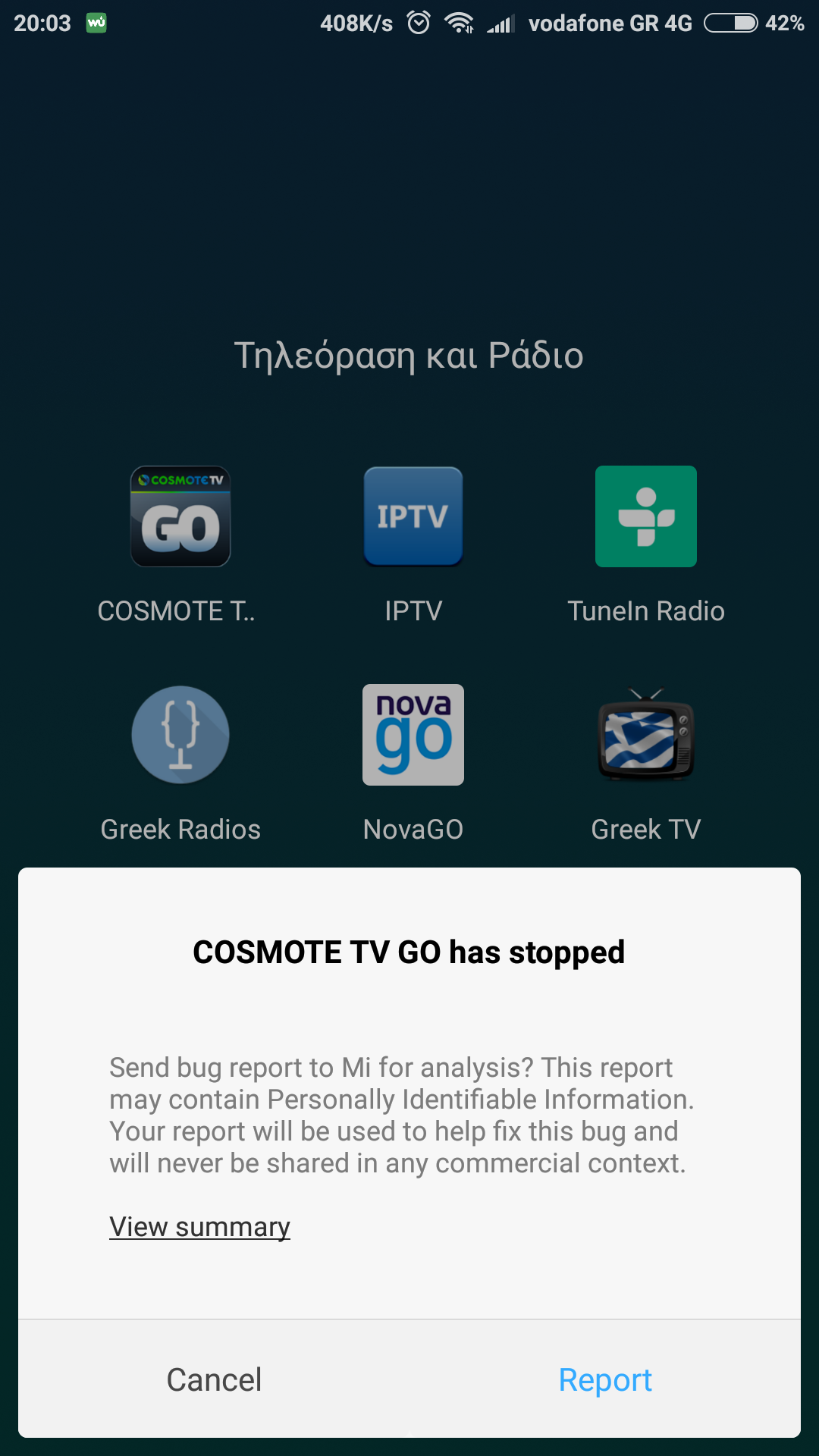Open the Greek Radios app
Screen dimensions: 819x1456
pos(180,735)
